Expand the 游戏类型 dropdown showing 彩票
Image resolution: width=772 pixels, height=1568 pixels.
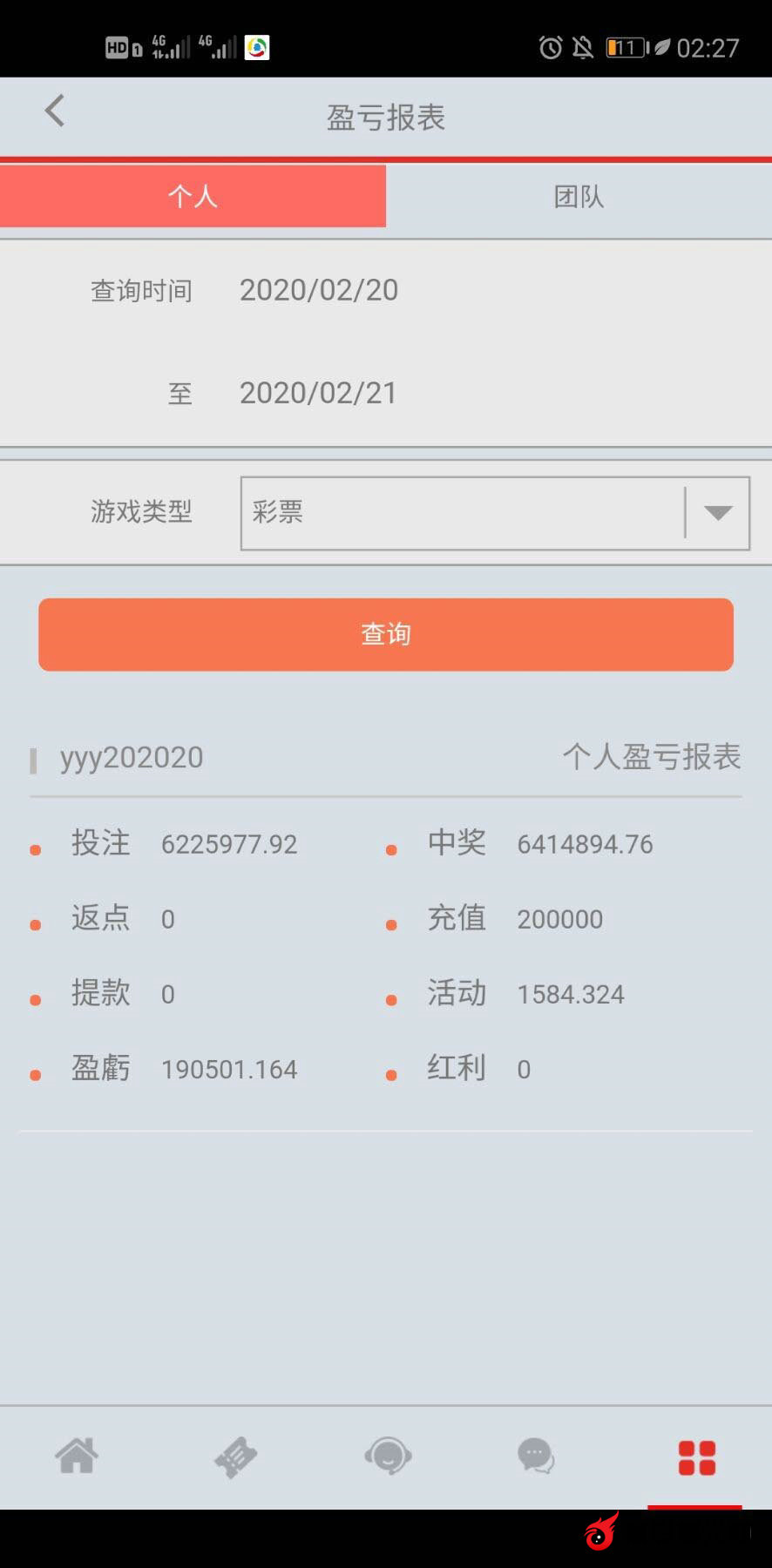pos(494,512)
